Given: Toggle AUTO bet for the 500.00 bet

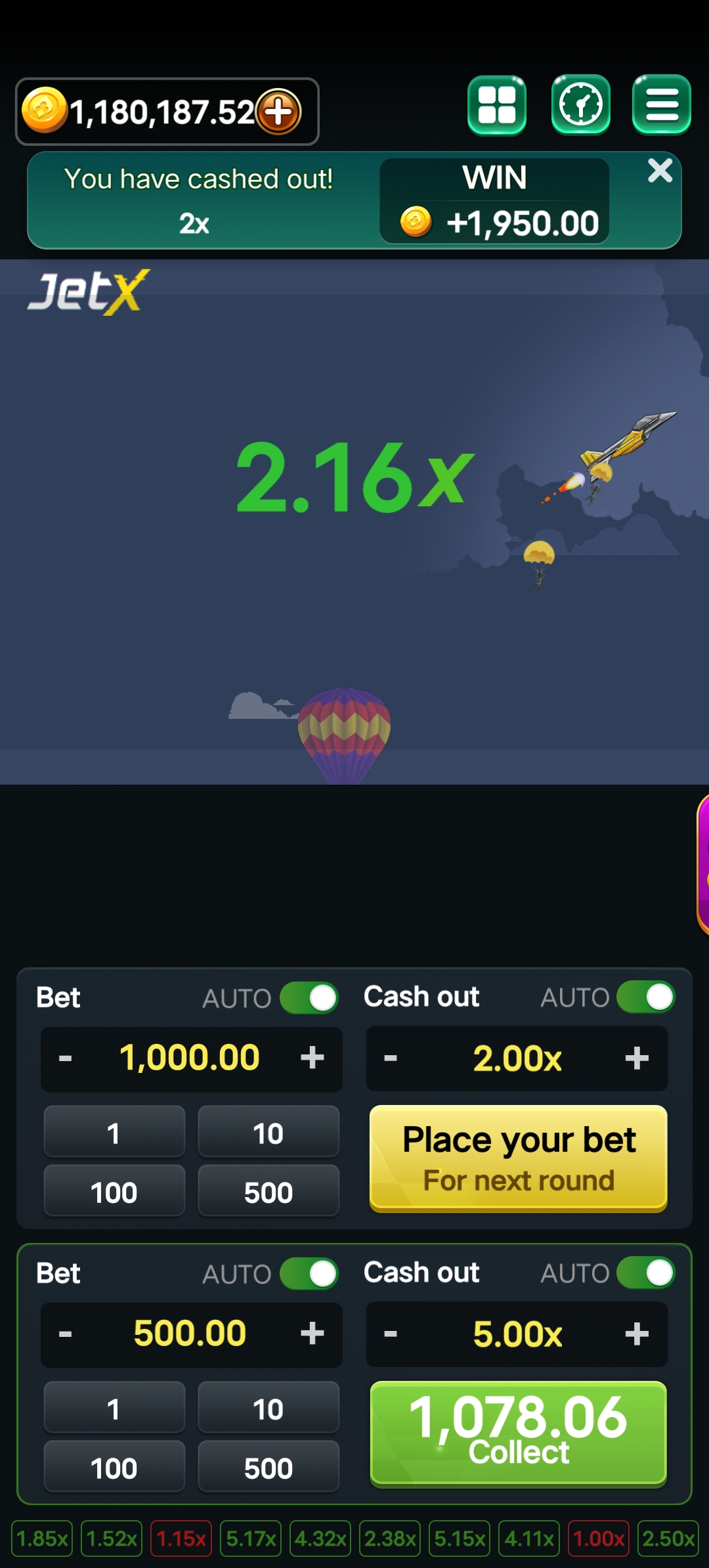Looking at the screenshot, I should pyautogui.click(x=309, y=1274).
